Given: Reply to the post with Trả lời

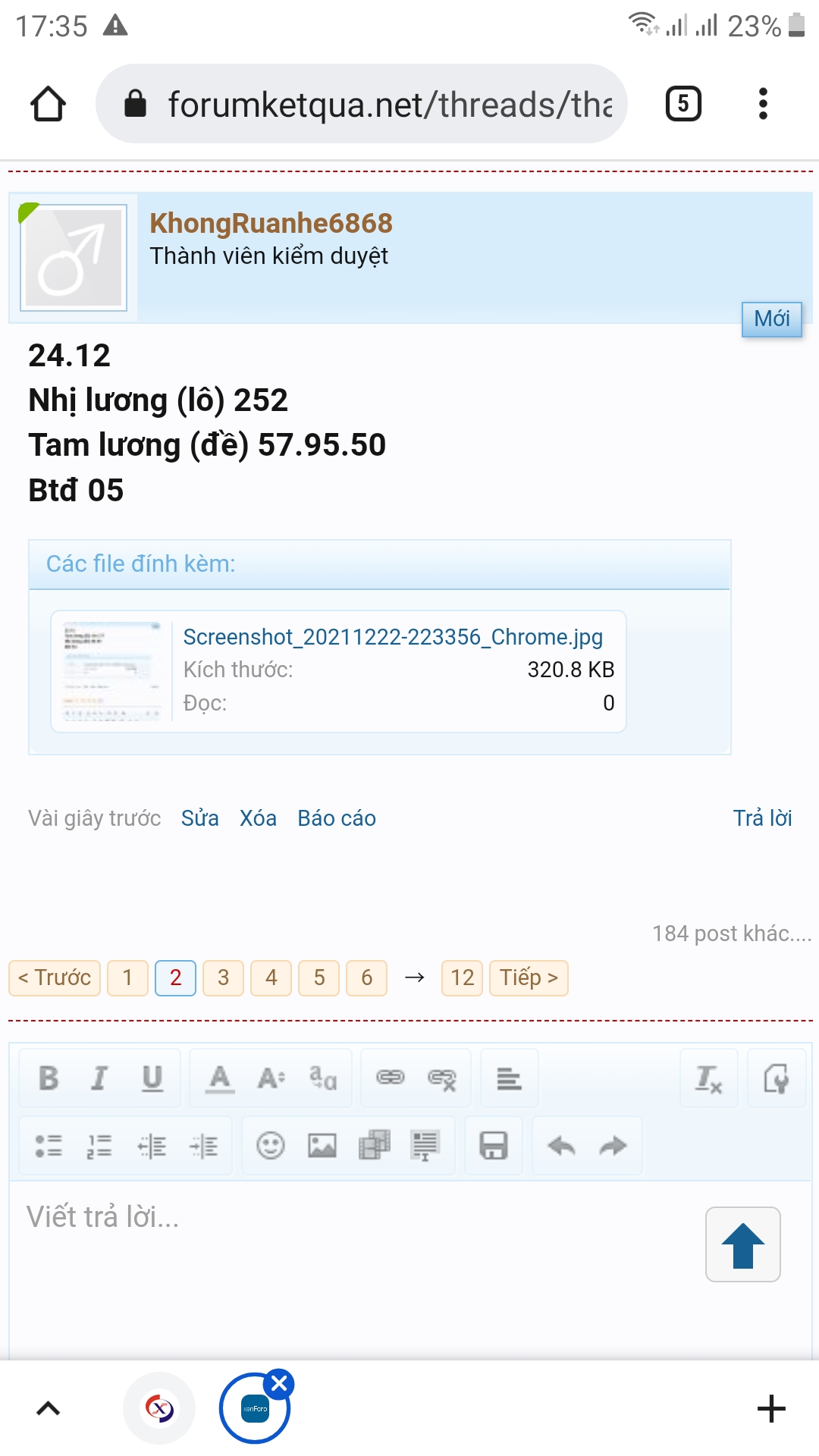Looking at the screenshot, I should (x=762, y=818).
